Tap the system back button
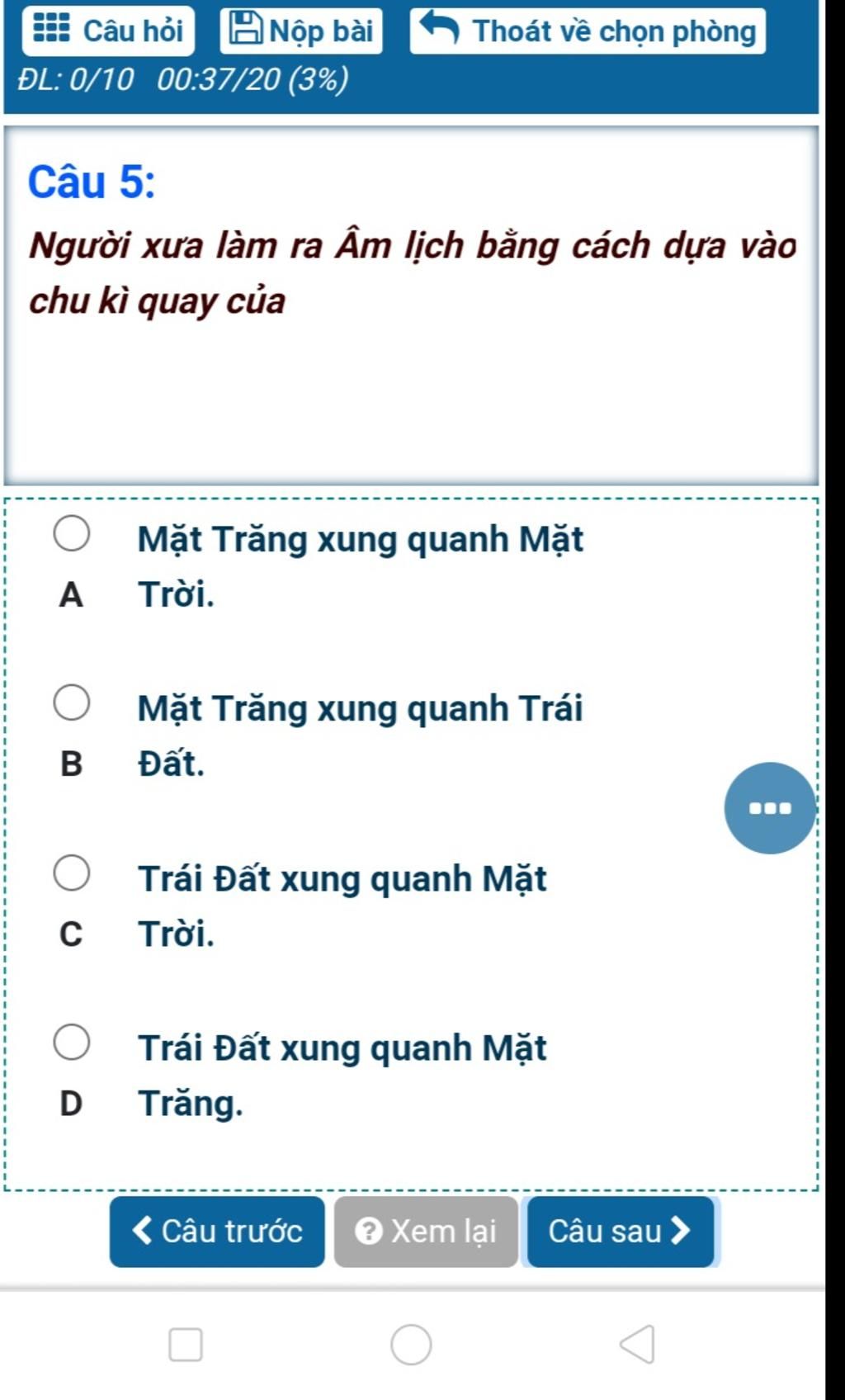This screenshot has width=845, height=1400. click(638, 1345)
